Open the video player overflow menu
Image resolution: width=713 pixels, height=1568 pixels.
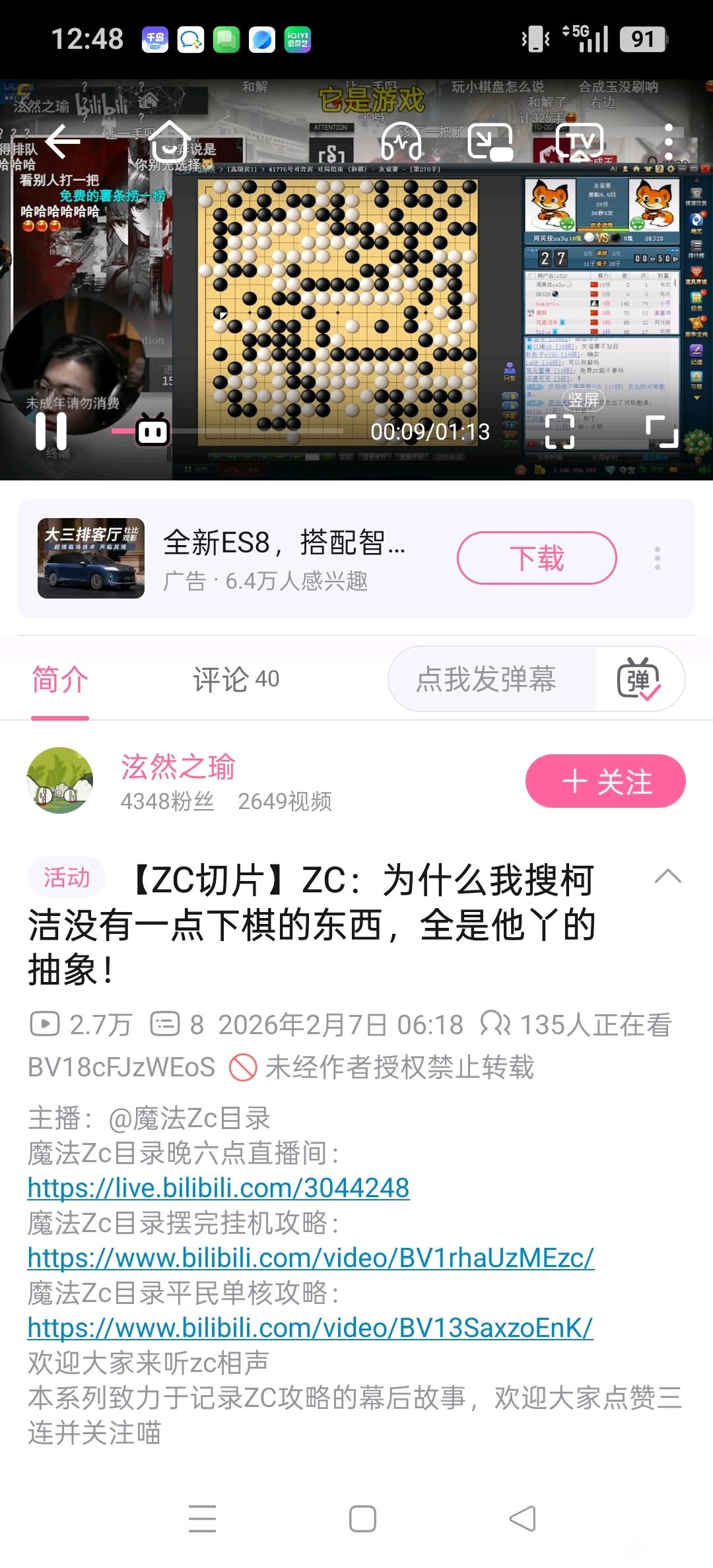(668, 141)
